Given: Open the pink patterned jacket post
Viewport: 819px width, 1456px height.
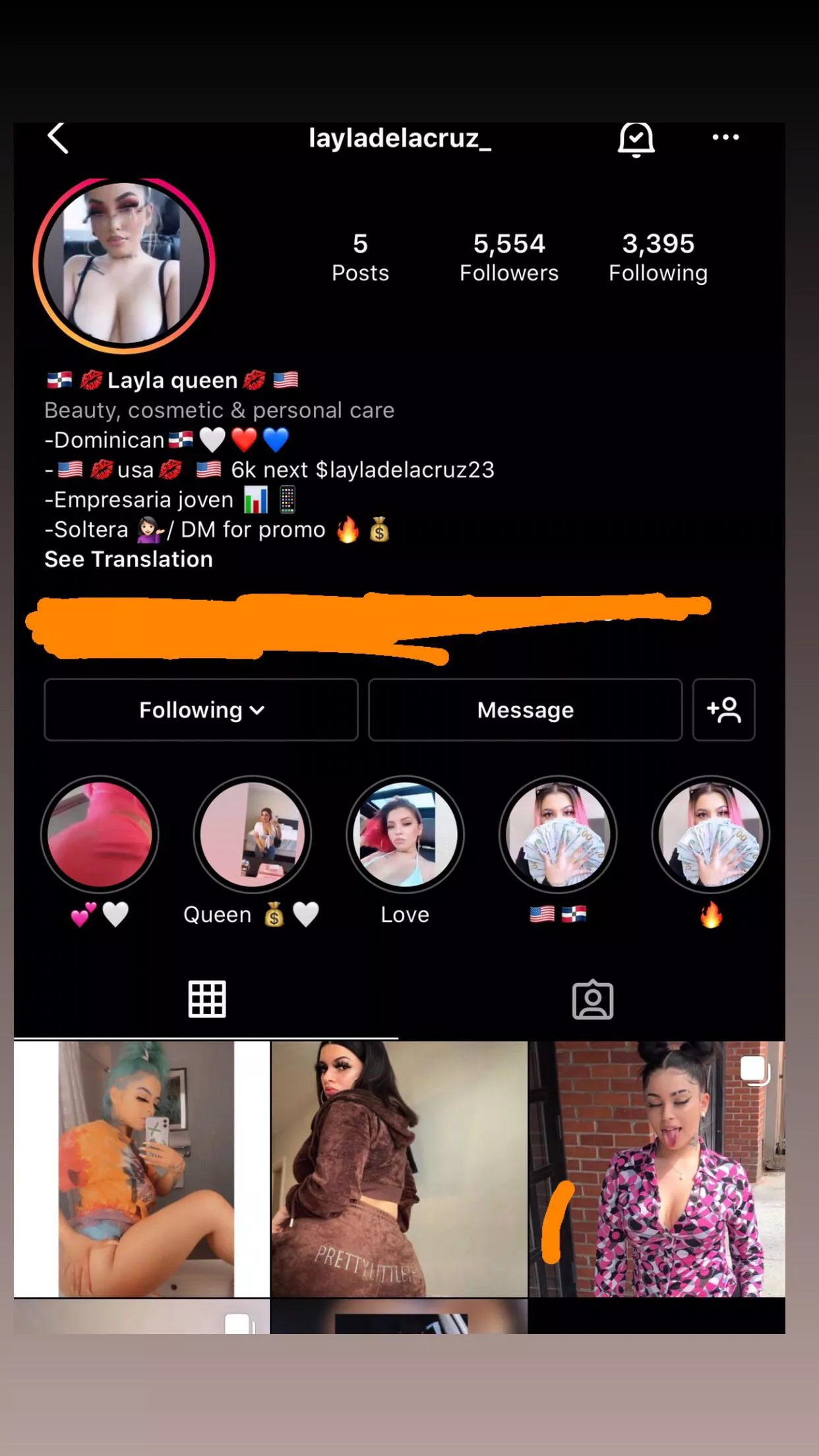Looking at the screenshot, I should (657, 1168).
